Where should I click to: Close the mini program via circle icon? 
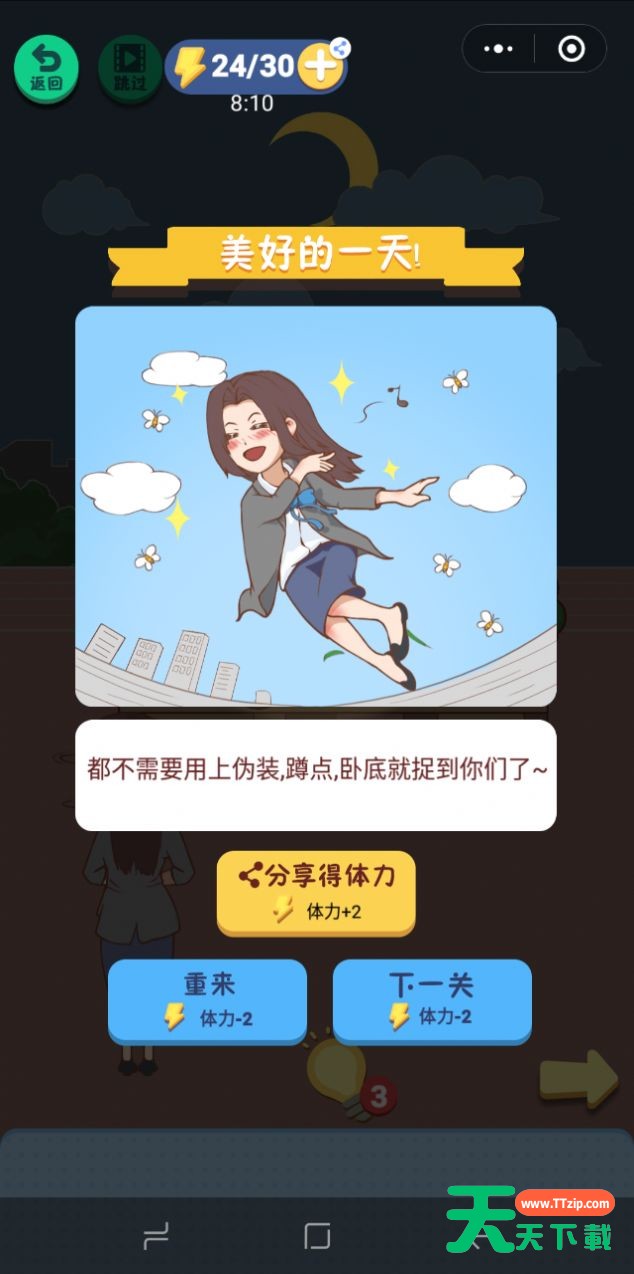(x=571, y=49)
